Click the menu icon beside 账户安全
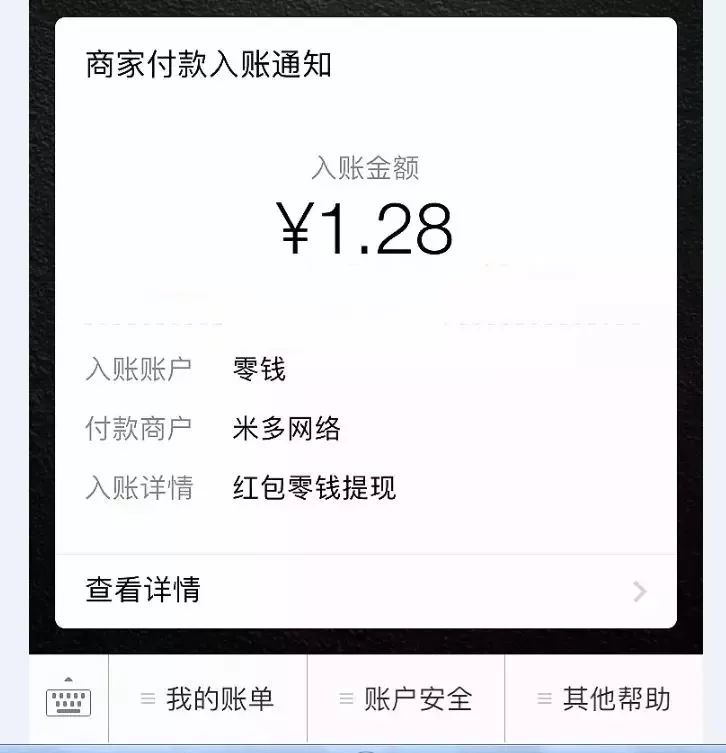The image size is (726, 753). [345, 699]
